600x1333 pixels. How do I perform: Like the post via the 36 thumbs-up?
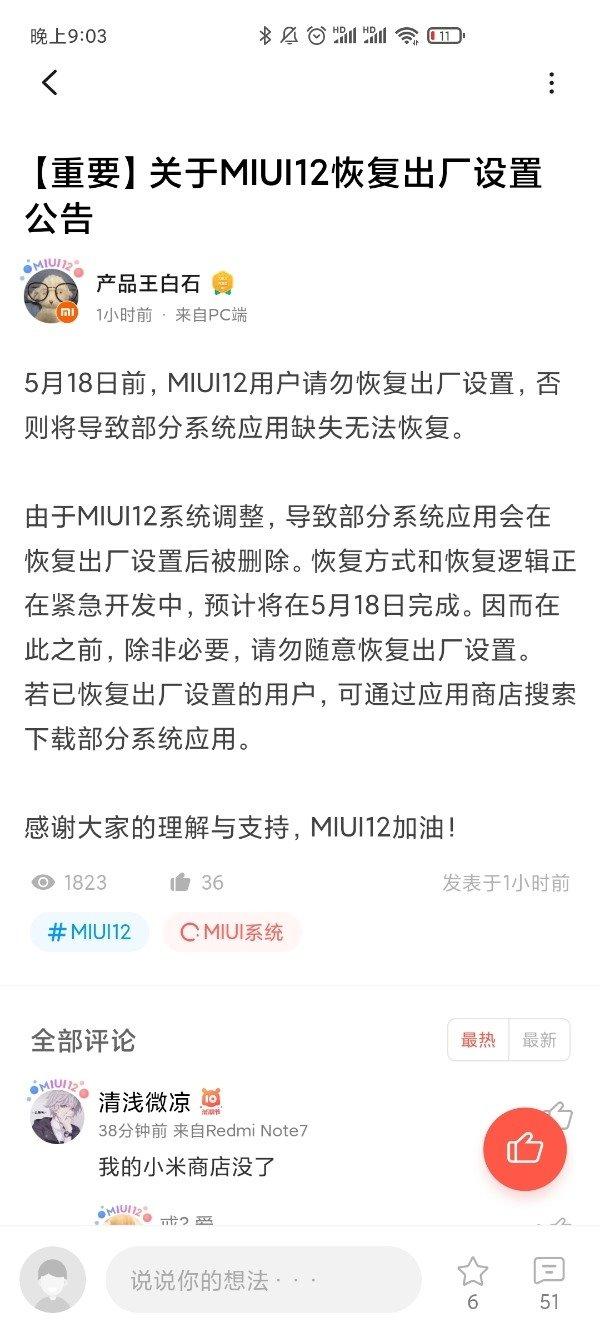[181, 882]
